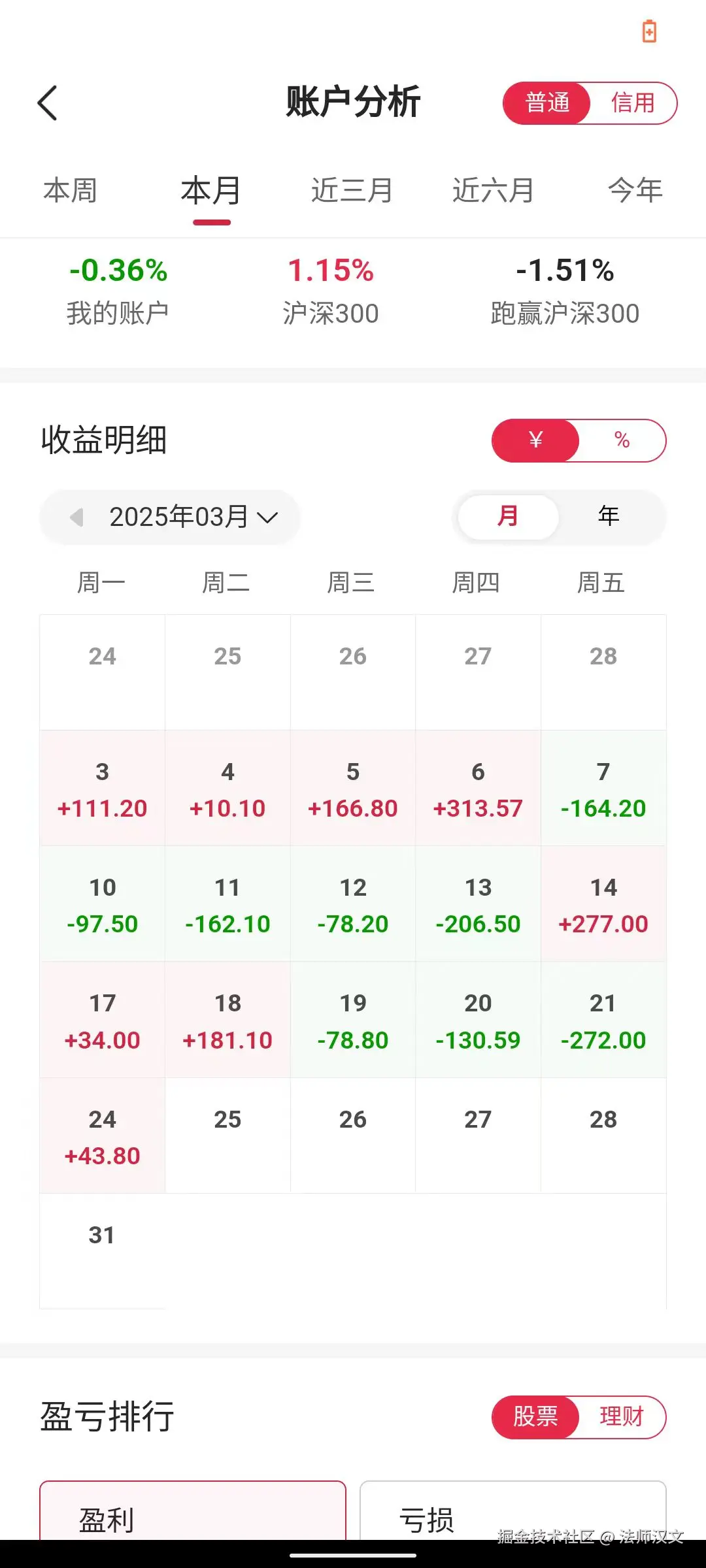Viewport: 706px width, 1568px height.
Task: Click the battery status icon
Action: tap(648, 32)
